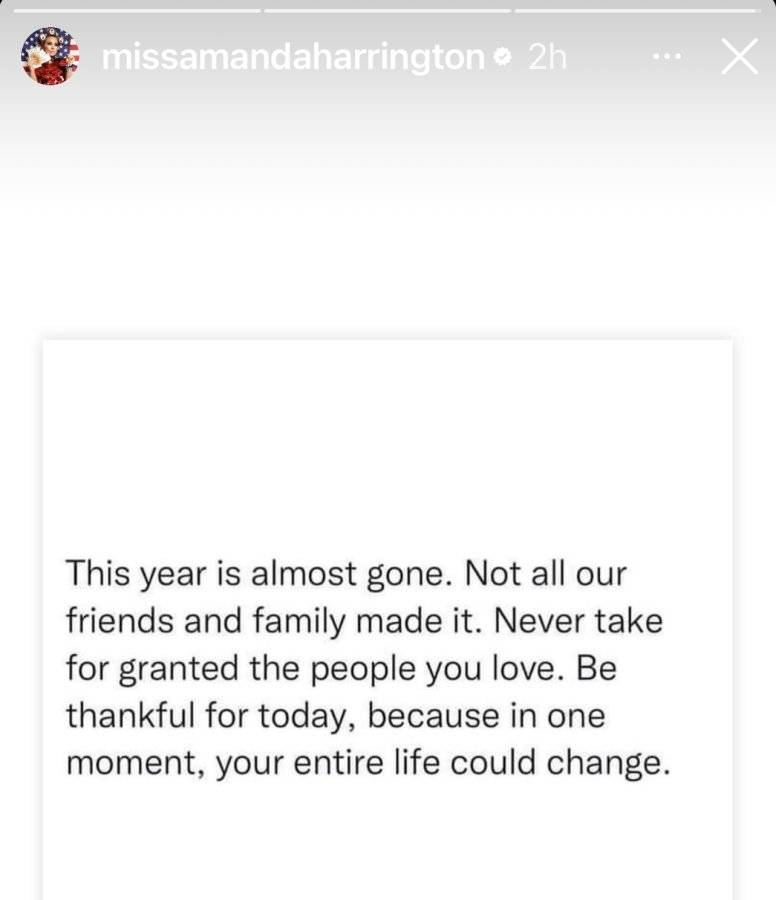Close the story with the X button
Screen dimensions: 776x900
739,56
